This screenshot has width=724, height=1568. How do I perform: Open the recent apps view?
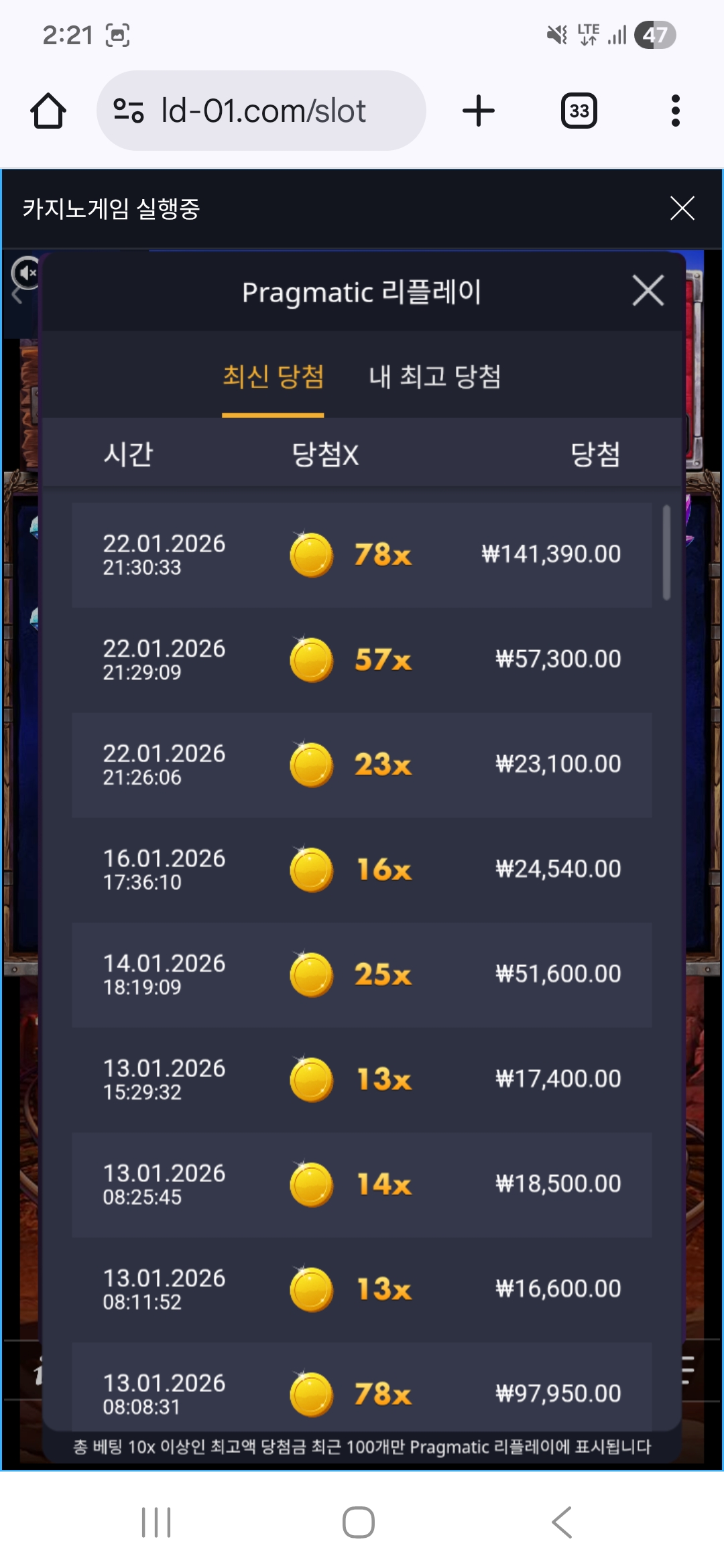tap(156, 1522)
